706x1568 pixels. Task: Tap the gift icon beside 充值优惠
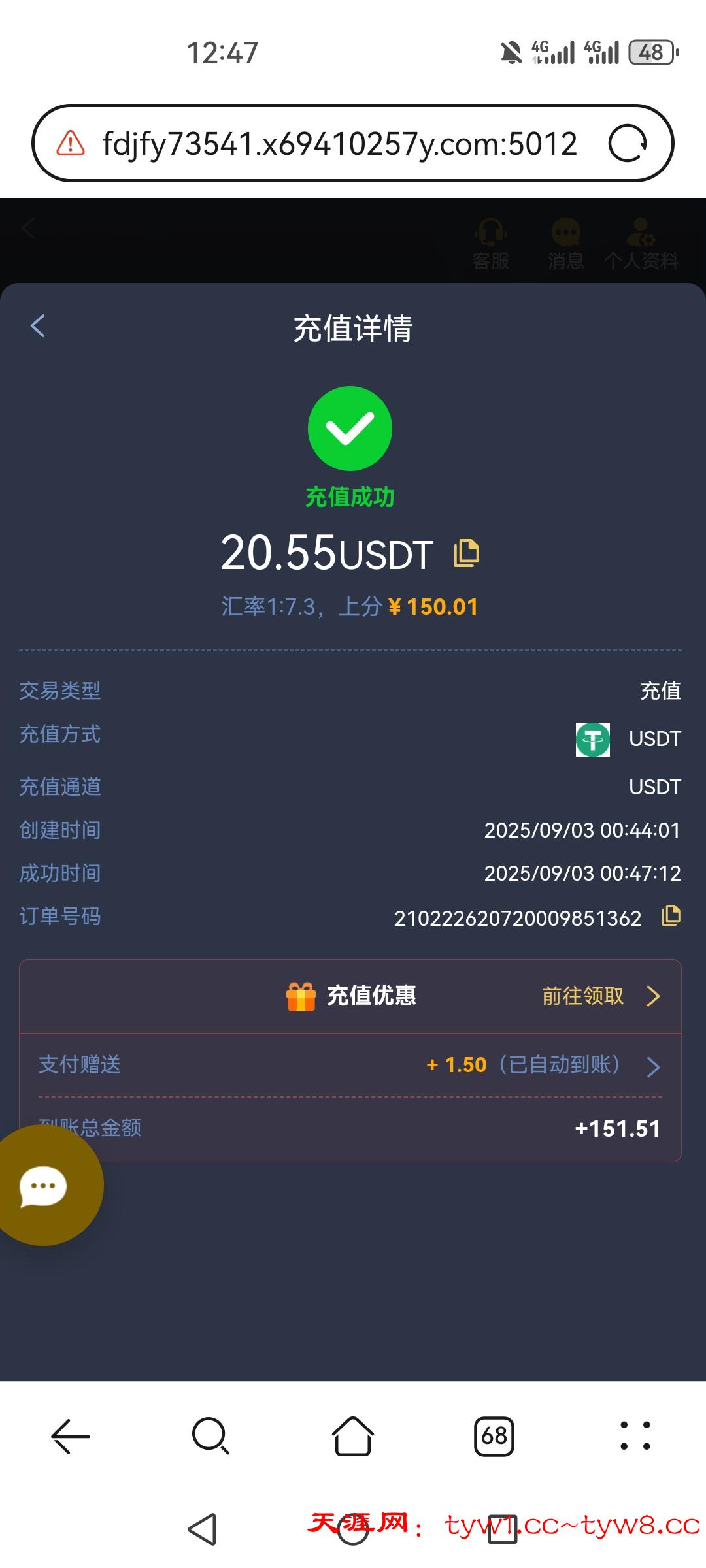(x=302, y=996)
